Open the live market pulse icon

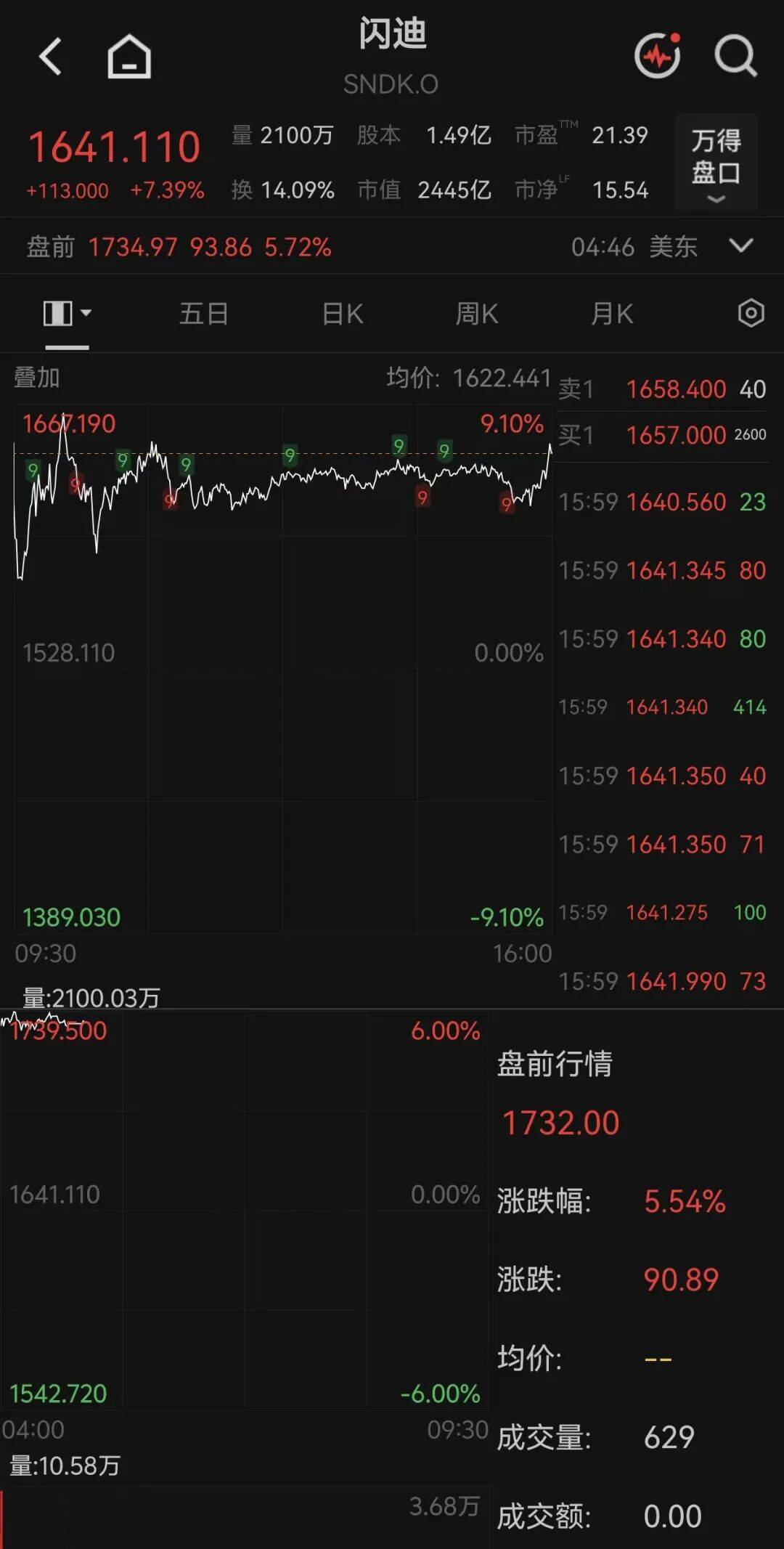tap(658, 55)
